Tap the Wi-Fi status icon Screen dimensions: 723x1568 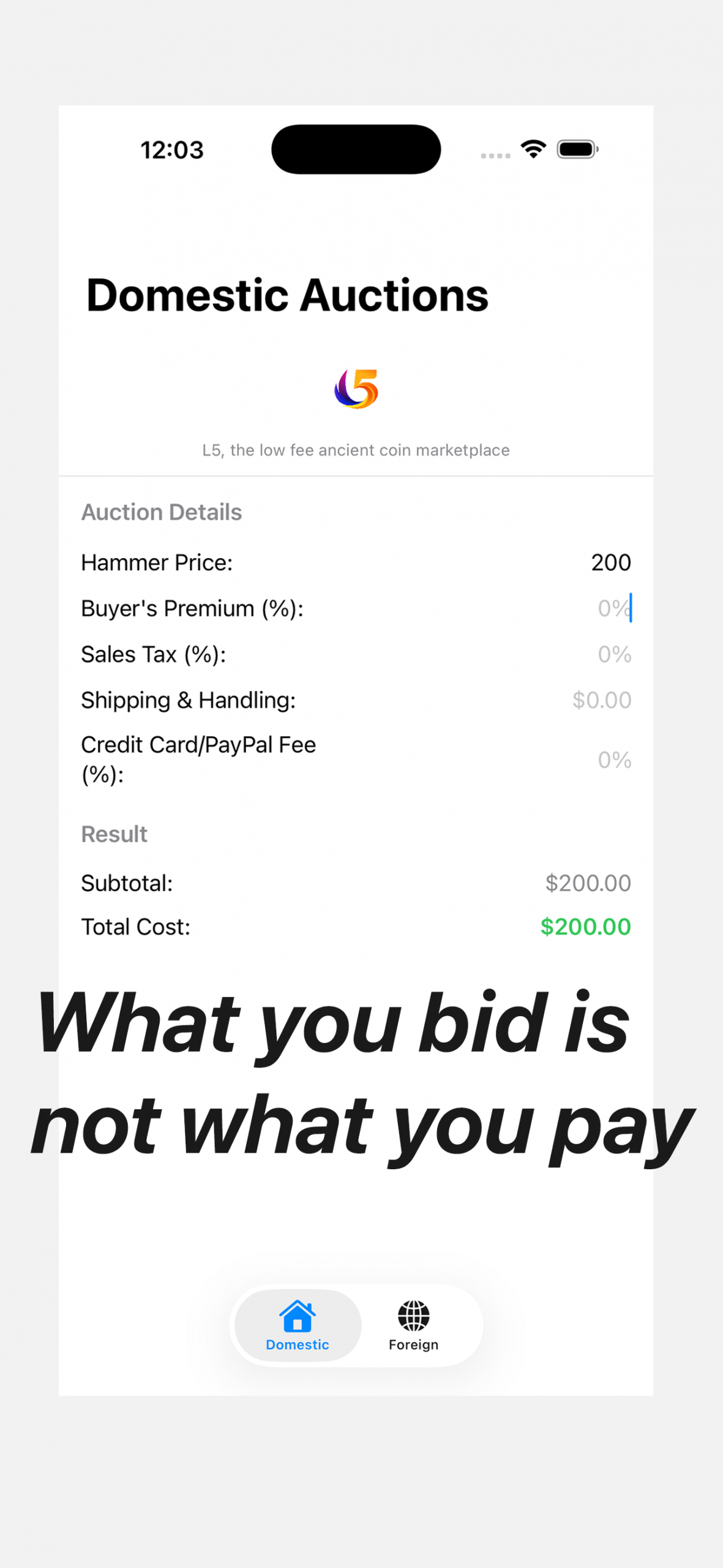click(x=532, y=148)
